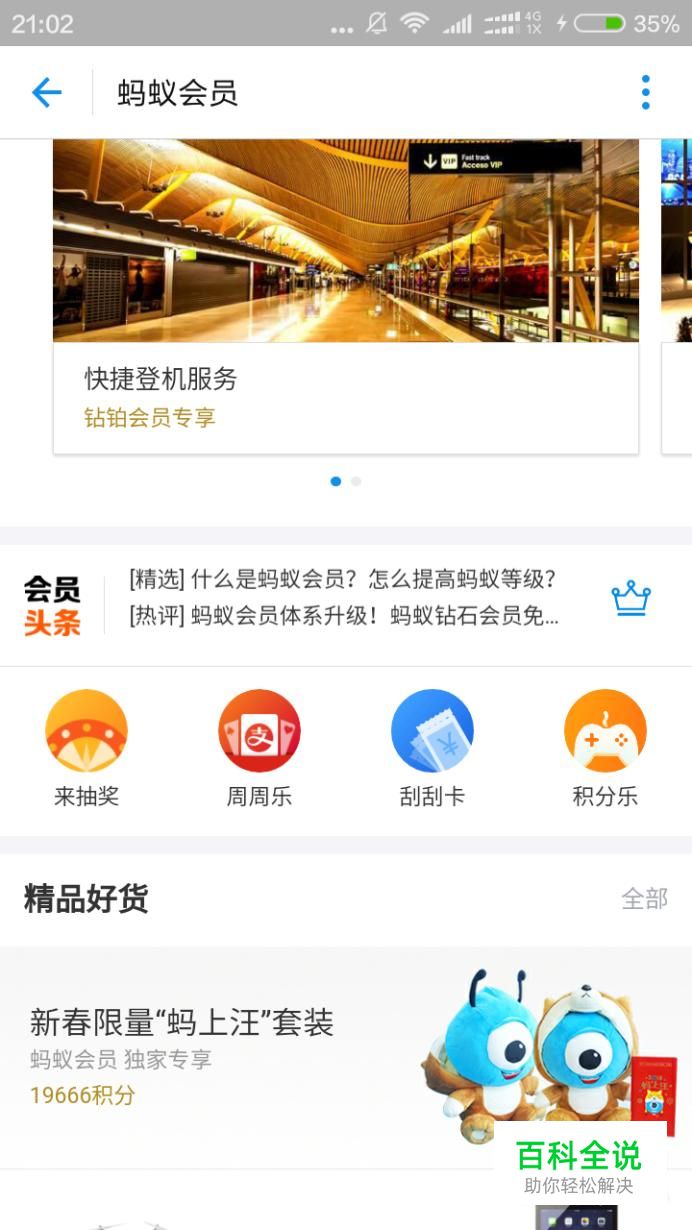Go back using the top arrow
This screenshot has width=692, height=1230.
pyautogui.click(x=47, y=93)
